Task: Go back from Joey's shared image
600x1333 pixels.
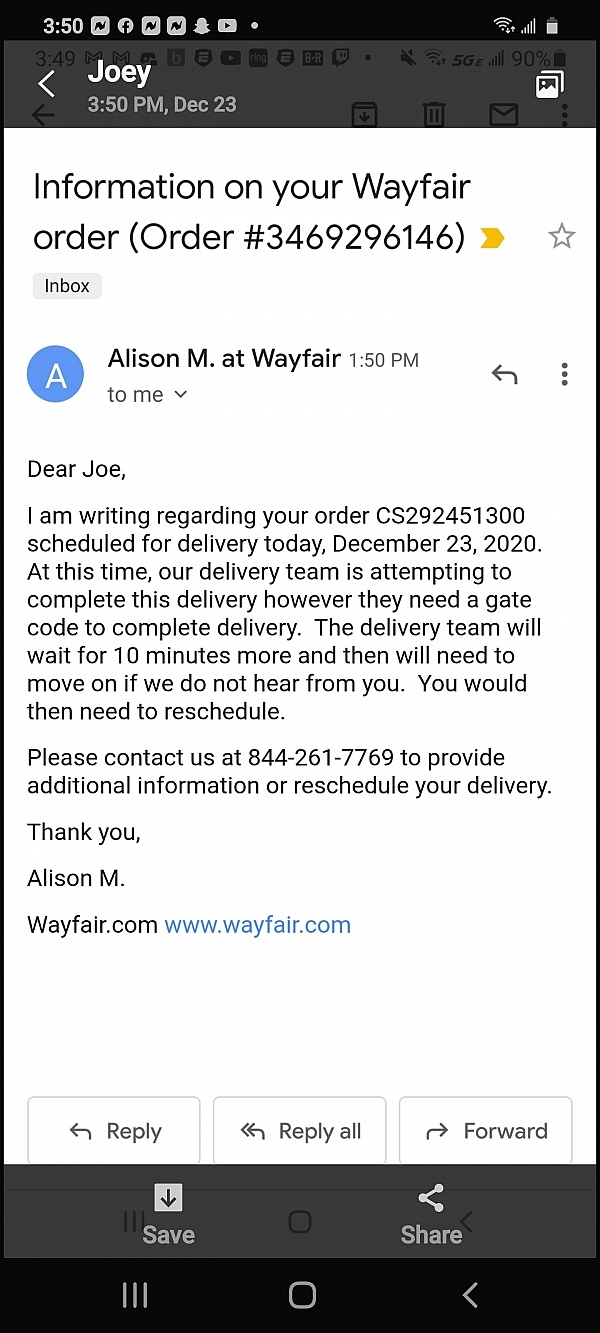Action: pos(46,84)
